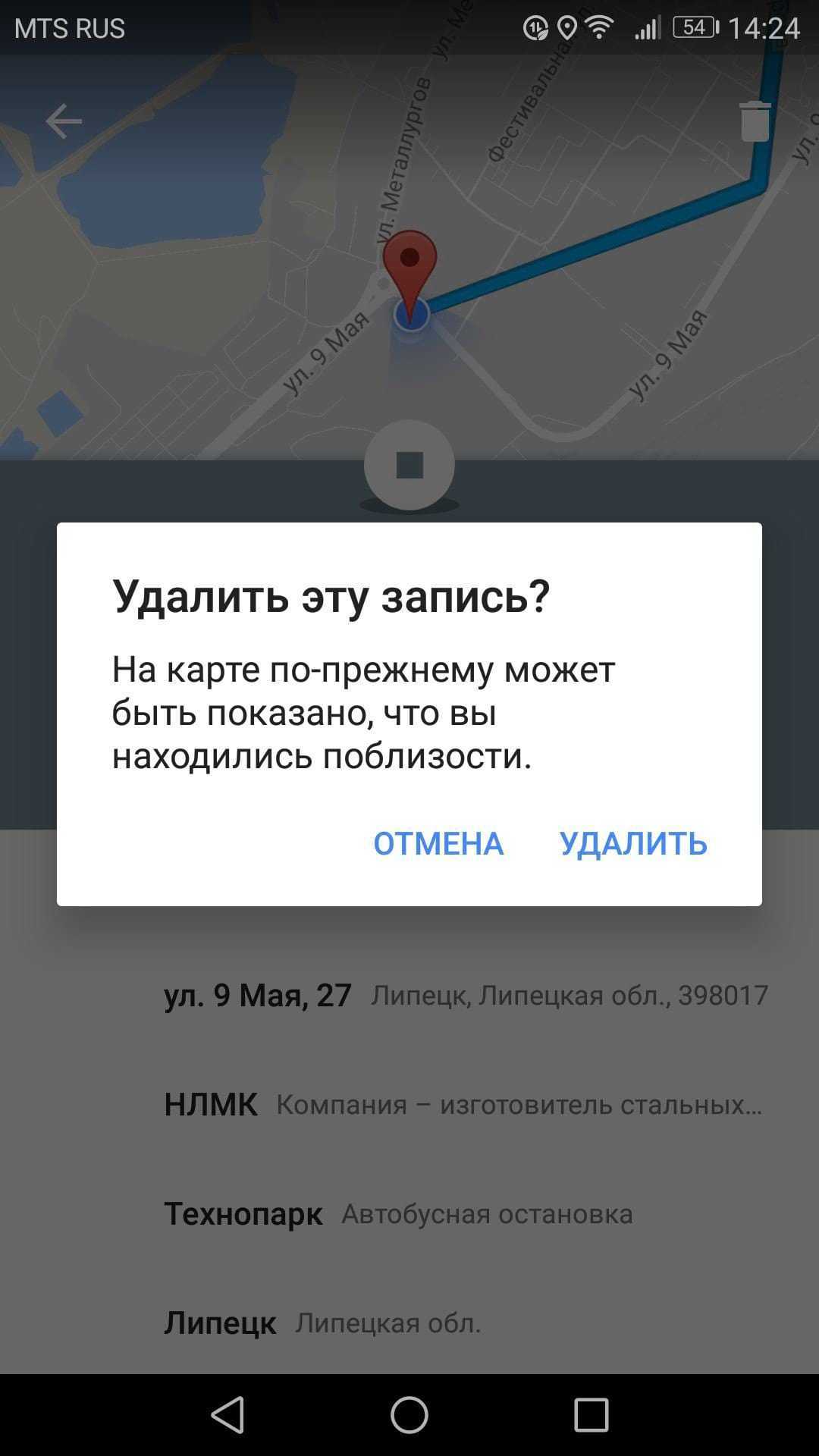Go to the home screen
This screenshot has height=1456, width=819.
pos(409,1415)
